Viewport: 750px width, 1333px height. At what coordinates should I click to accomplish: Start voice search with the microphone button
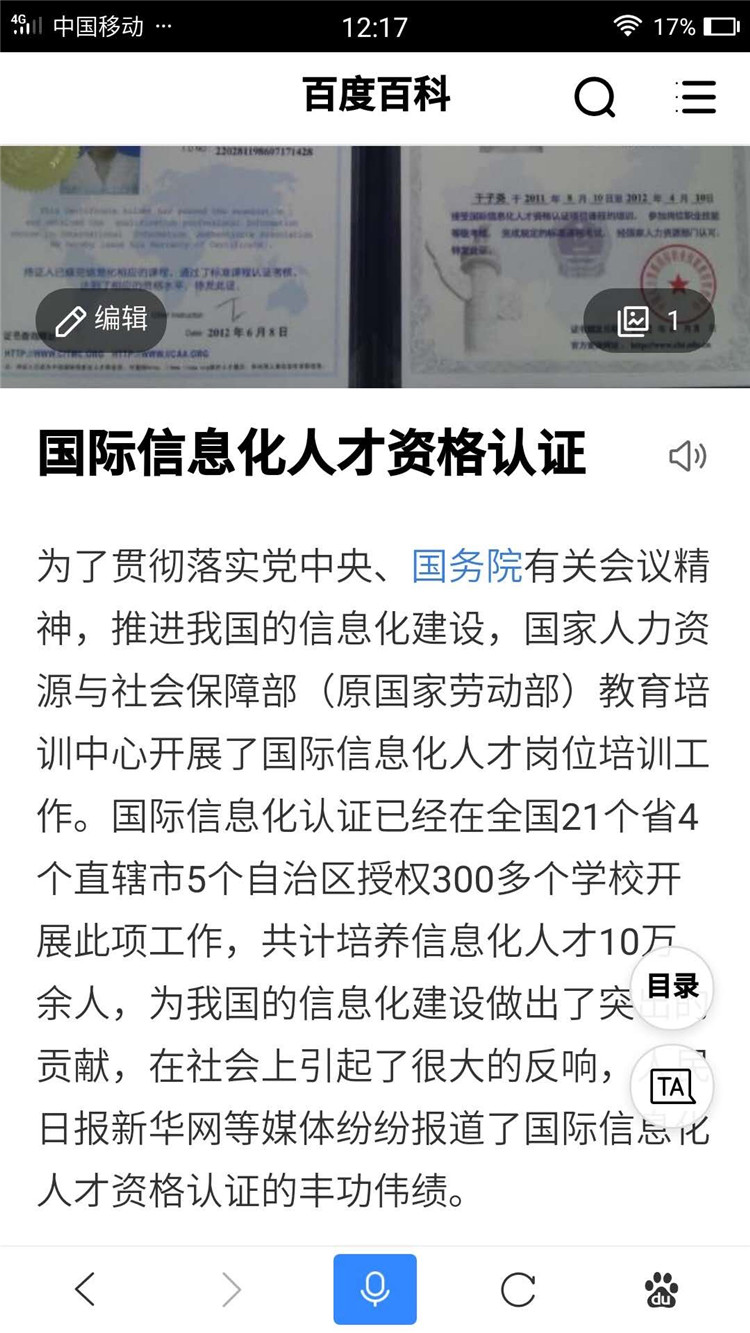pyautogui.click(x=375, y=1290)
